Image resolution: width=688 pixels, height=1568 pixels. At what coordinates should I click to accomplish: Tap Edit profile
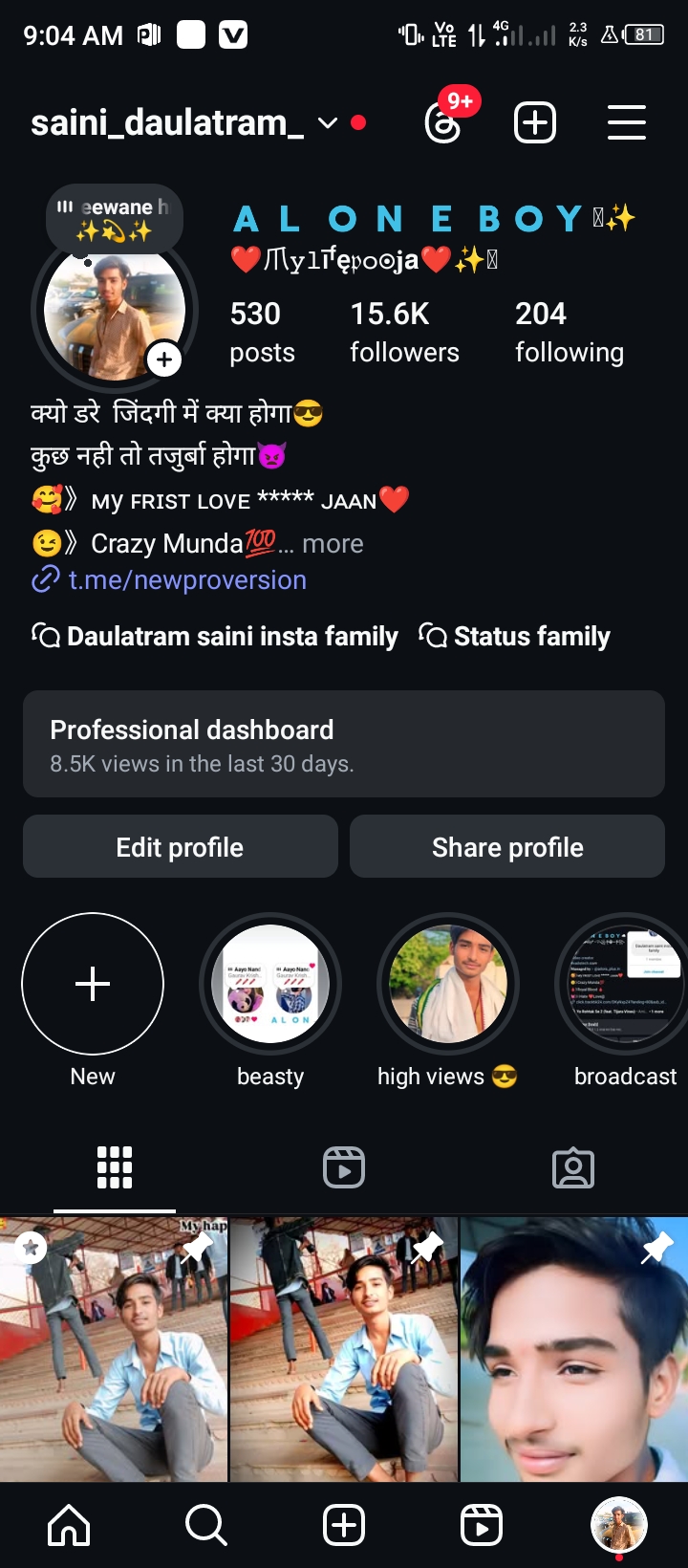pos(181,847)
